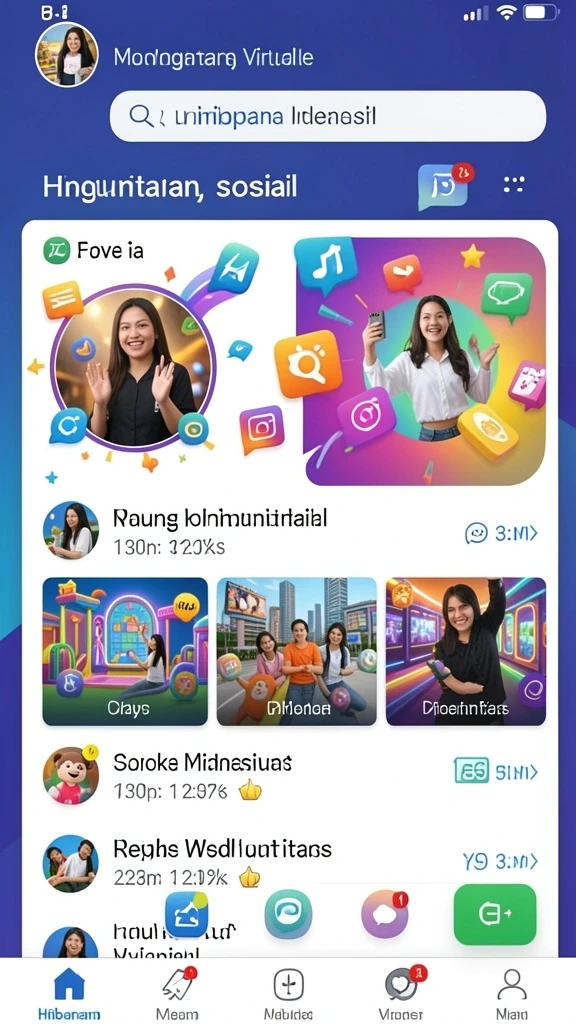This screenshot has height=1024, width=576.
Task: Switch to the profile person tab
Action: (512, 993)
